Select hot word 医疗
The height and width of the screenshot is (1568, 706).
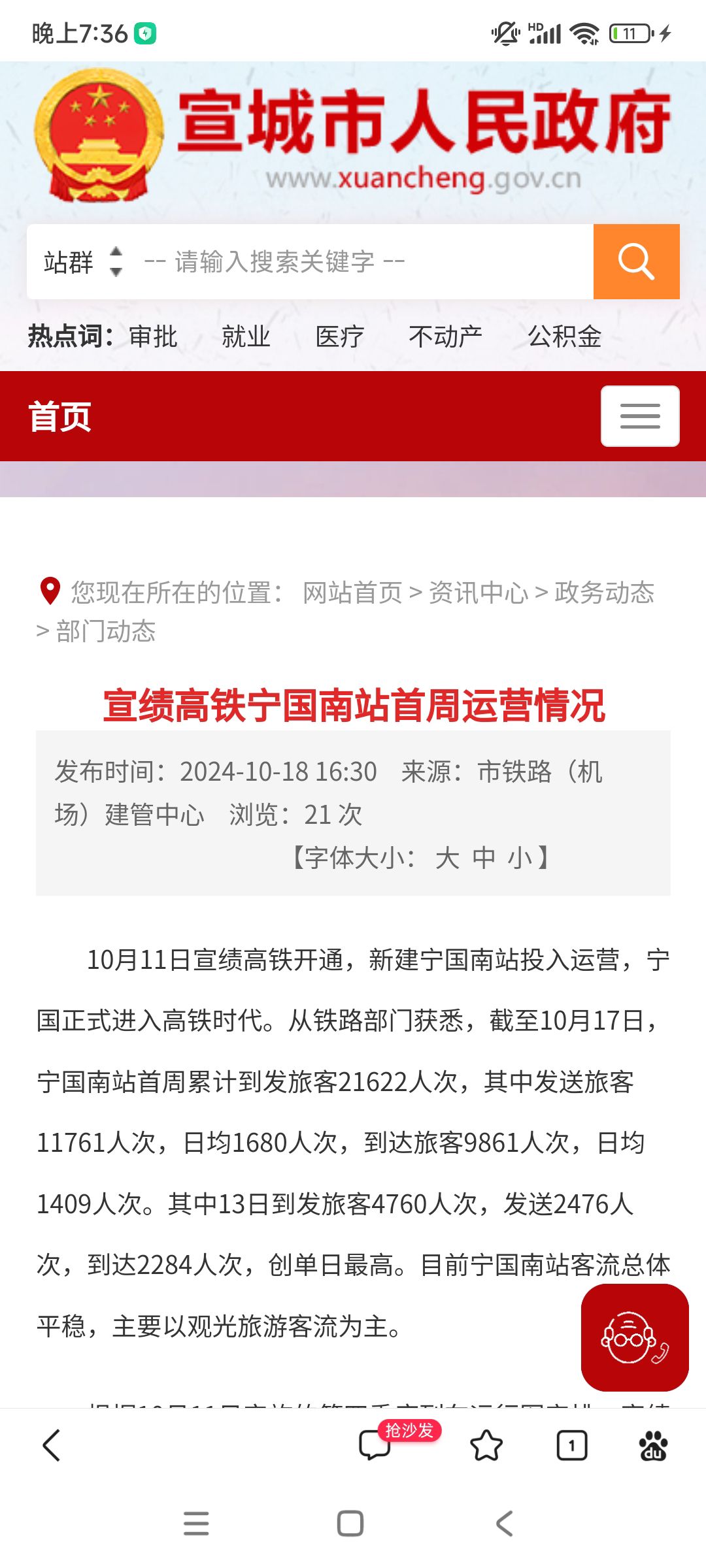click(339, 336)
